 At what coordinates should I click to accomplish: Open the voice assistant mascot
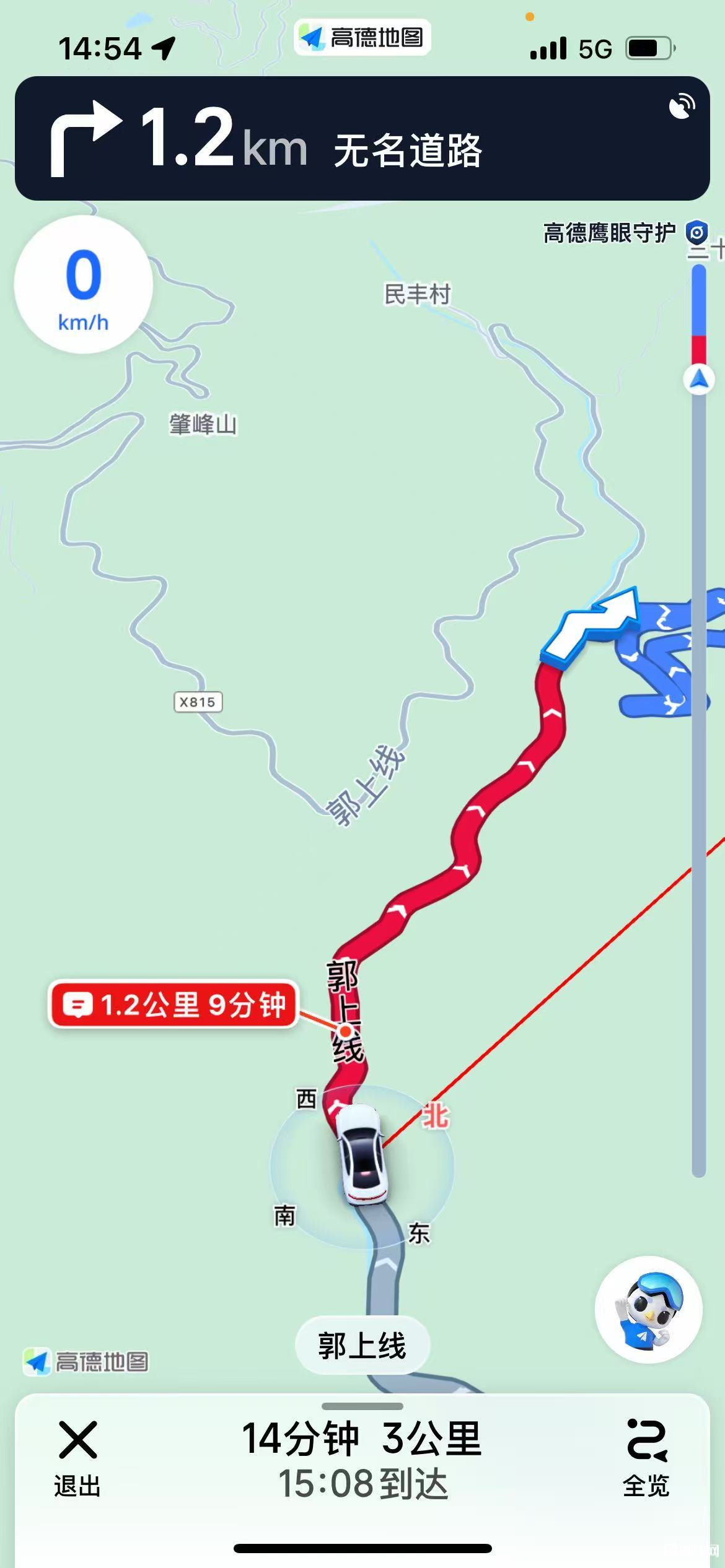[648, 1310]
